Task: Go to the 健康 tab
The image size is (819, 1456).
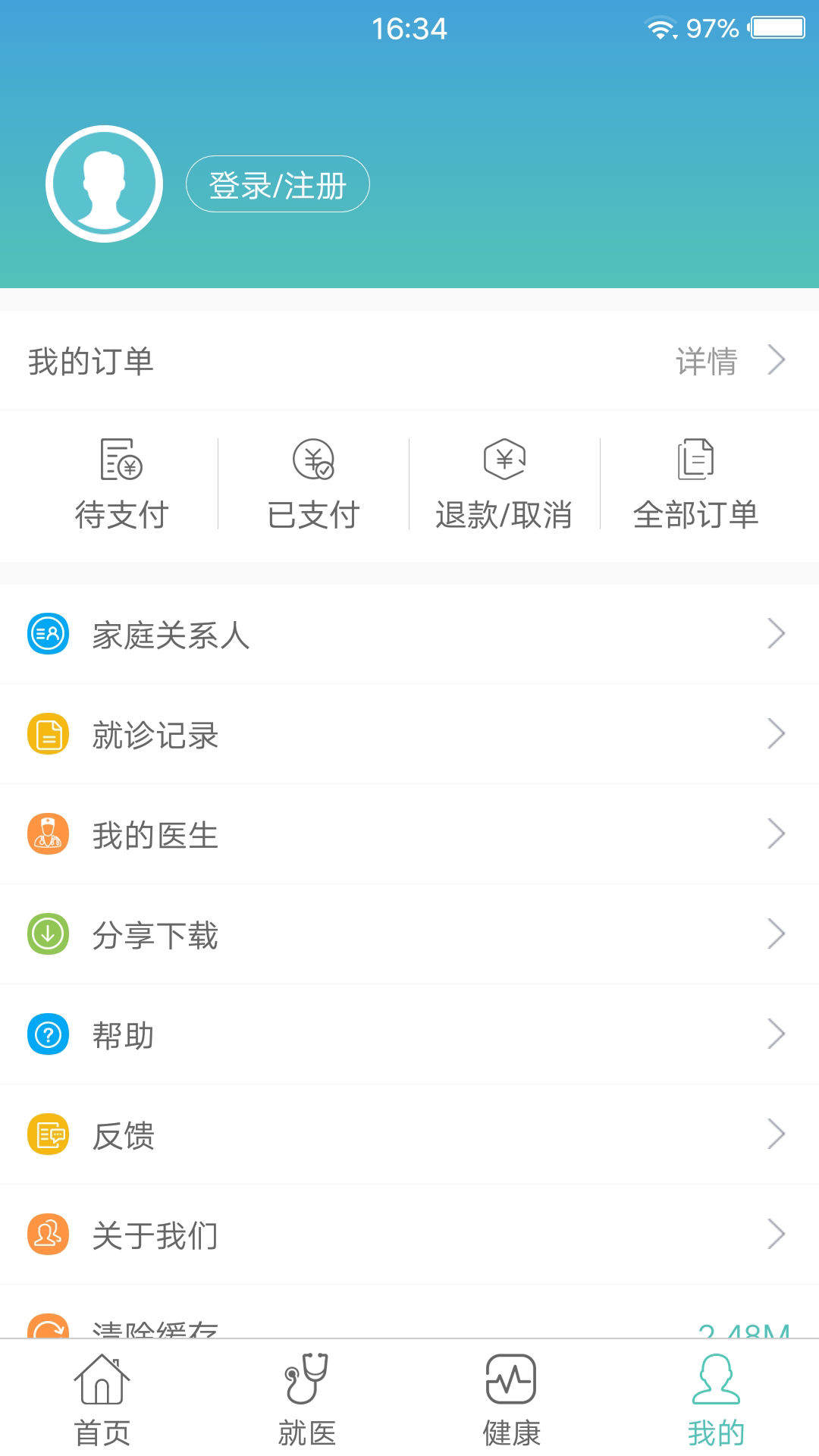Action: tap(512, 1400)
